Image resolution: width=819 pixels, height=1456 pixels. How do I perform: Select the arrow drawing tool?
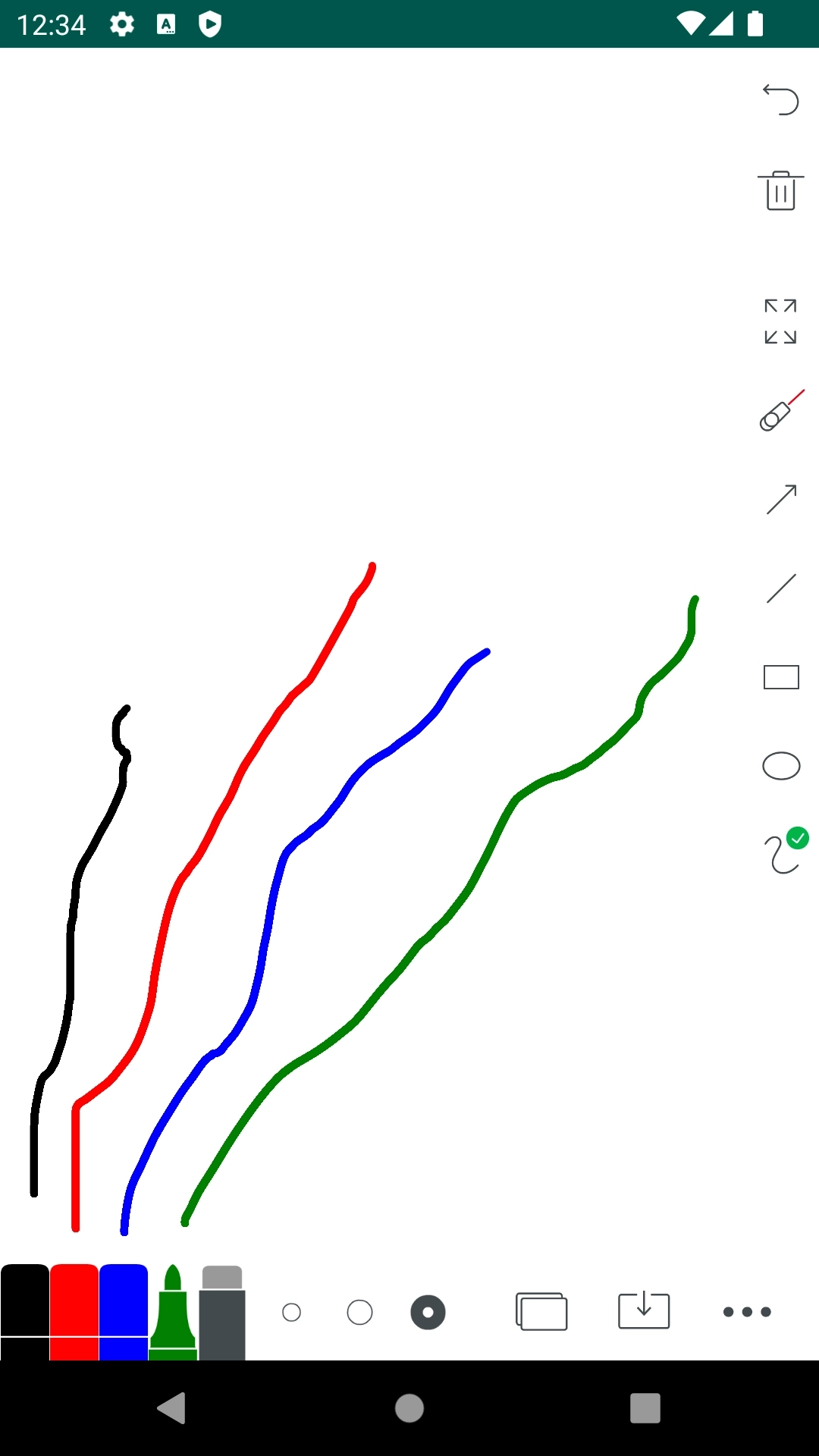click(x=780, y=497)
